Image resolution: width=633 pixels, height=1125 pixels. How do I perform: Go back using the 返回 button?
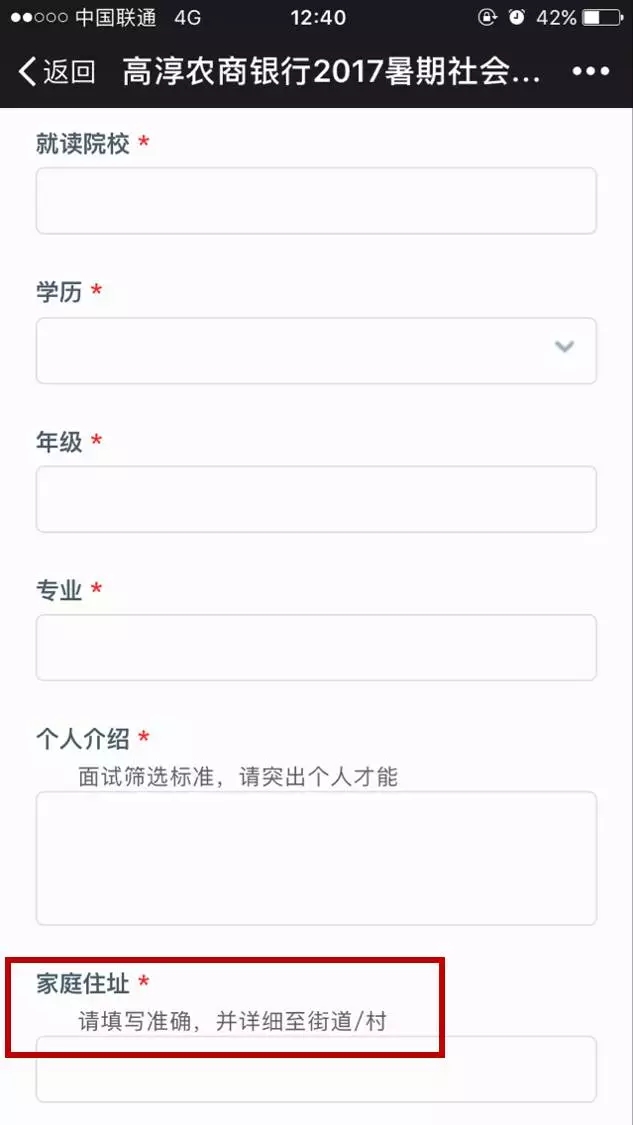(57, 72)
